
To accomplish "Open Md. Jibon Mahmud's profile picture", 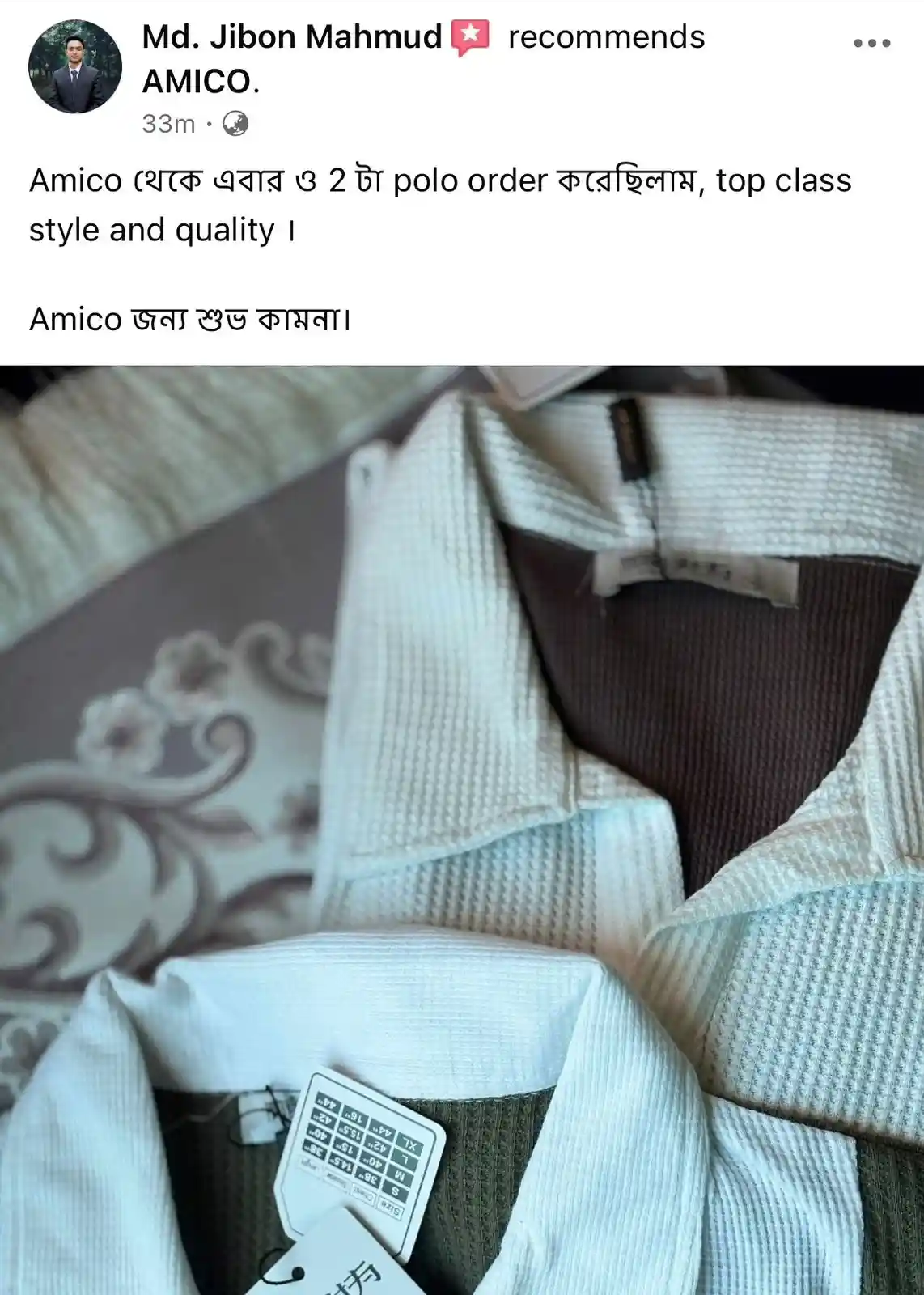I will (x=74, y=67).
